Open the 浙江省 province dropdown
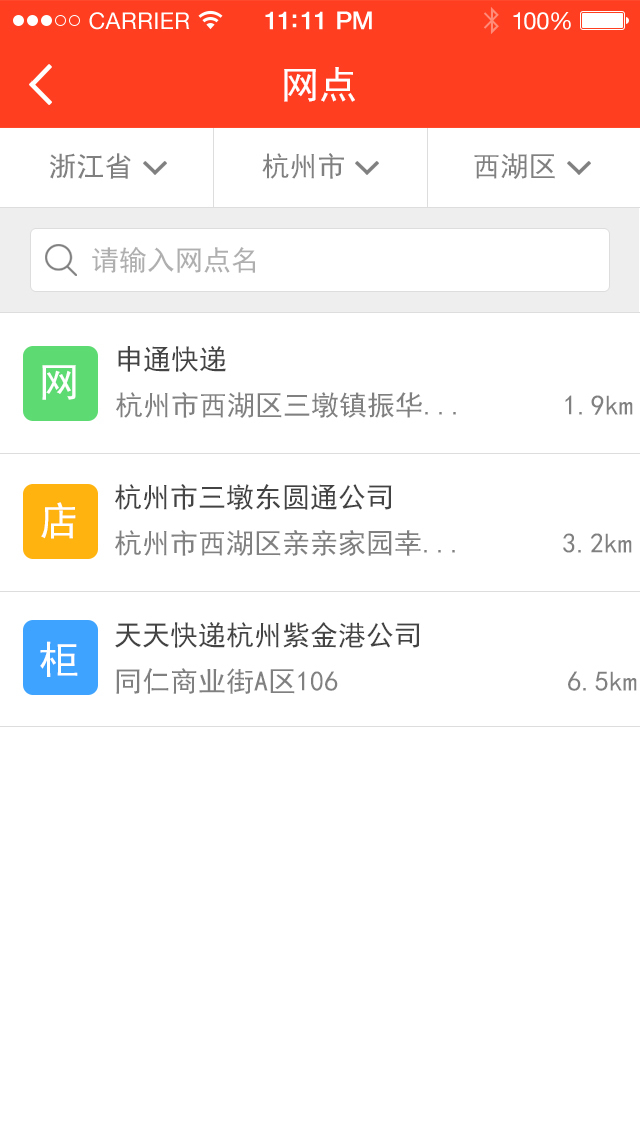Viewport: 640px width, 1136px height. [107, 167]
